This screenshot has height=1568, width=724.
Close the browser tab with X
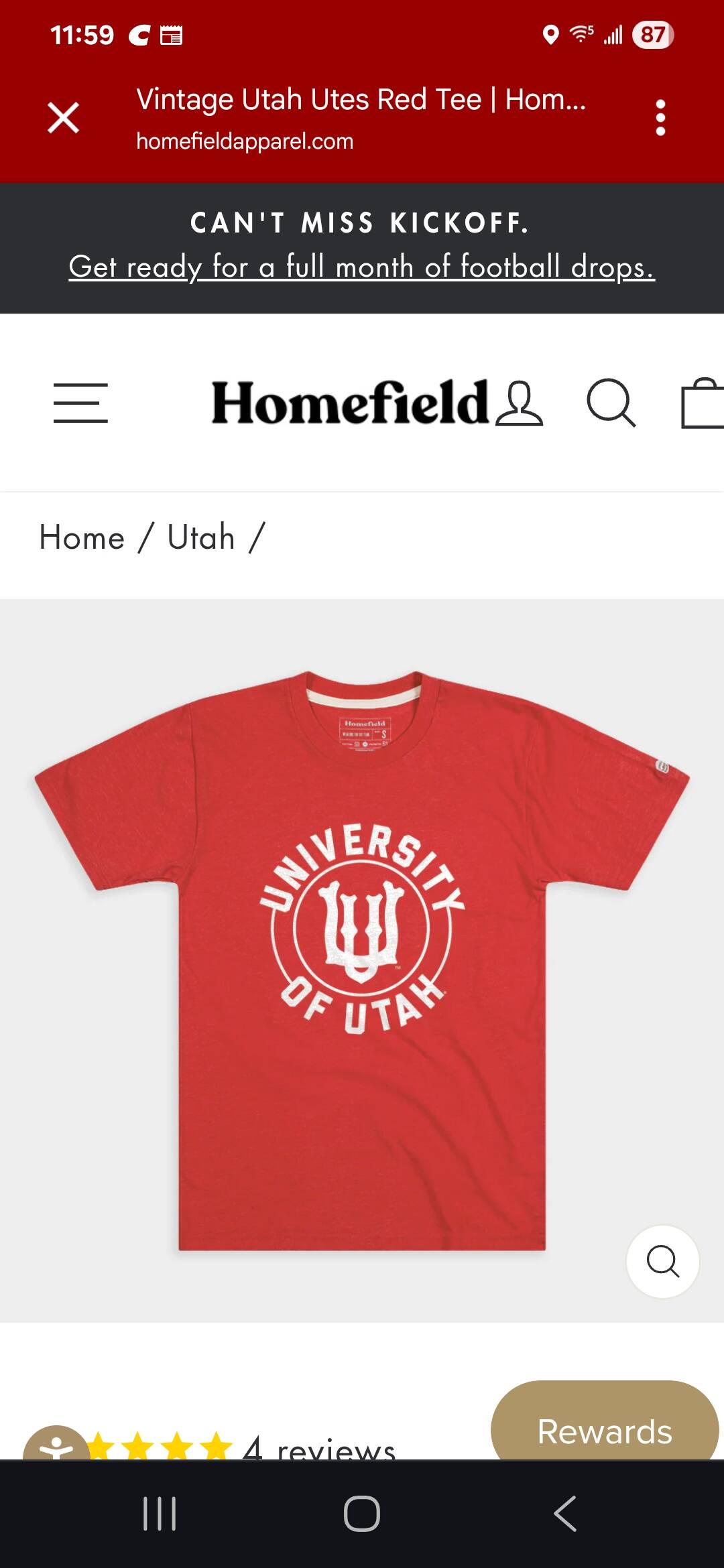point(64,118)
